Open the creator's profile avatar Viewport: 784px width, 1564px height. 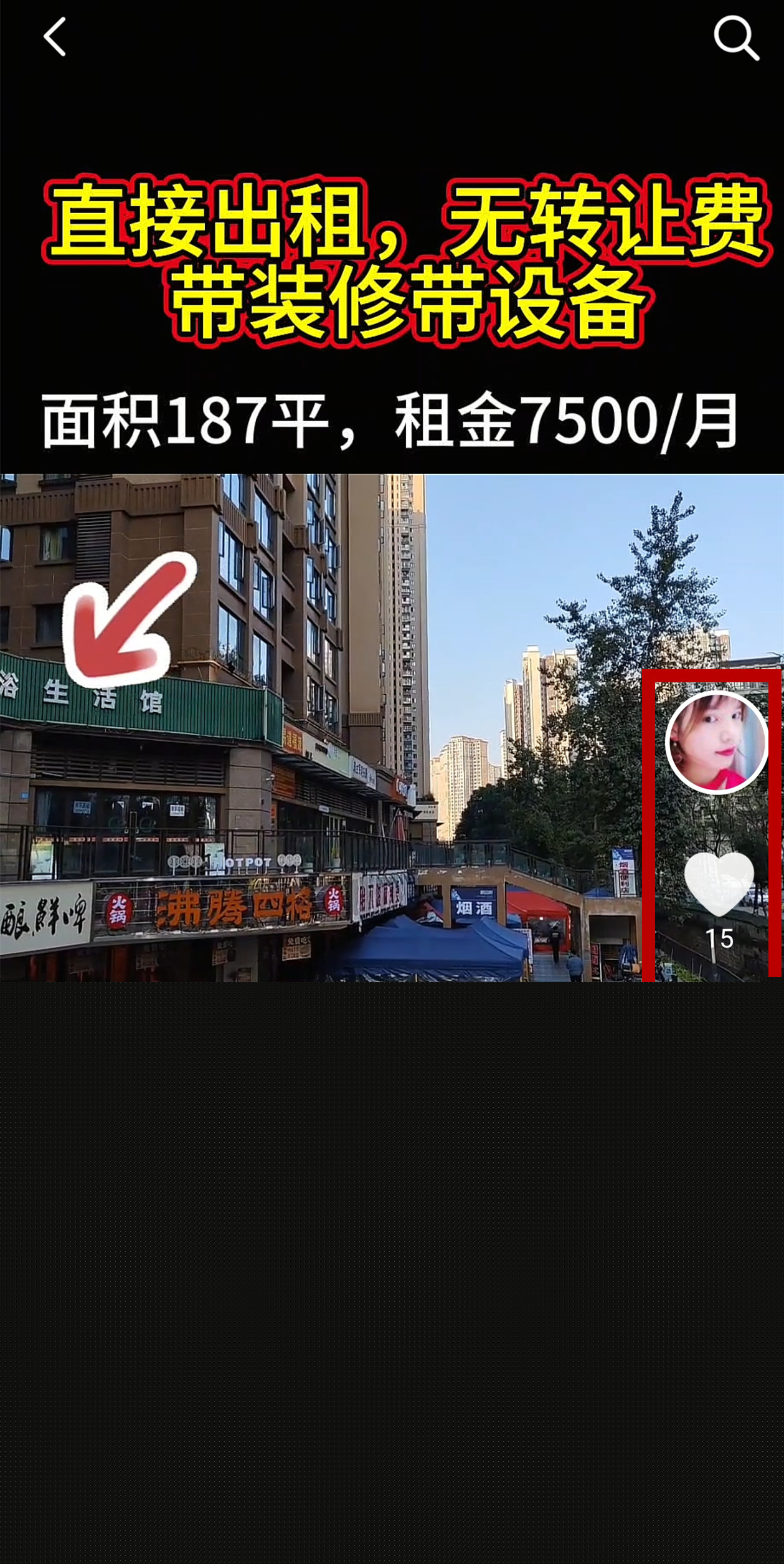pos(717,742)
